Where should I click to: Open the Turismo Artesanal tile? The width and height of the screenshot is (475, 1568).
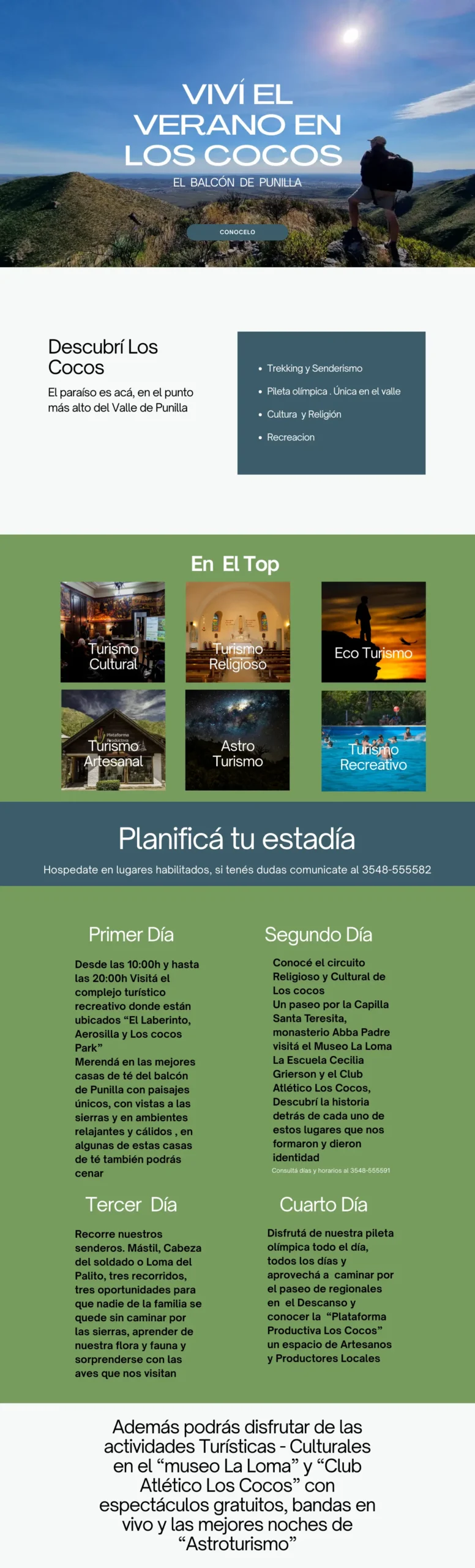(x=113, y=739)
